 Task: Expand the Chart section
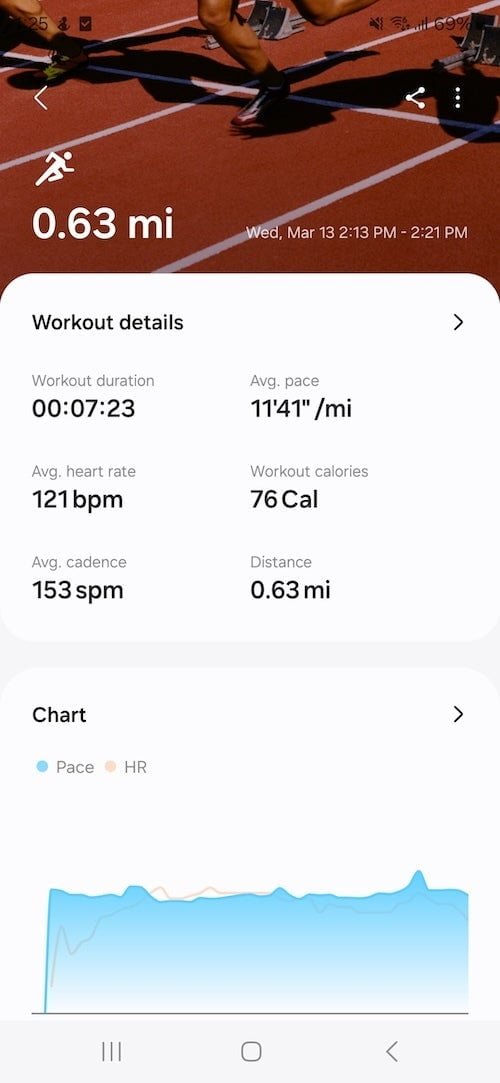tap(458, 714)
